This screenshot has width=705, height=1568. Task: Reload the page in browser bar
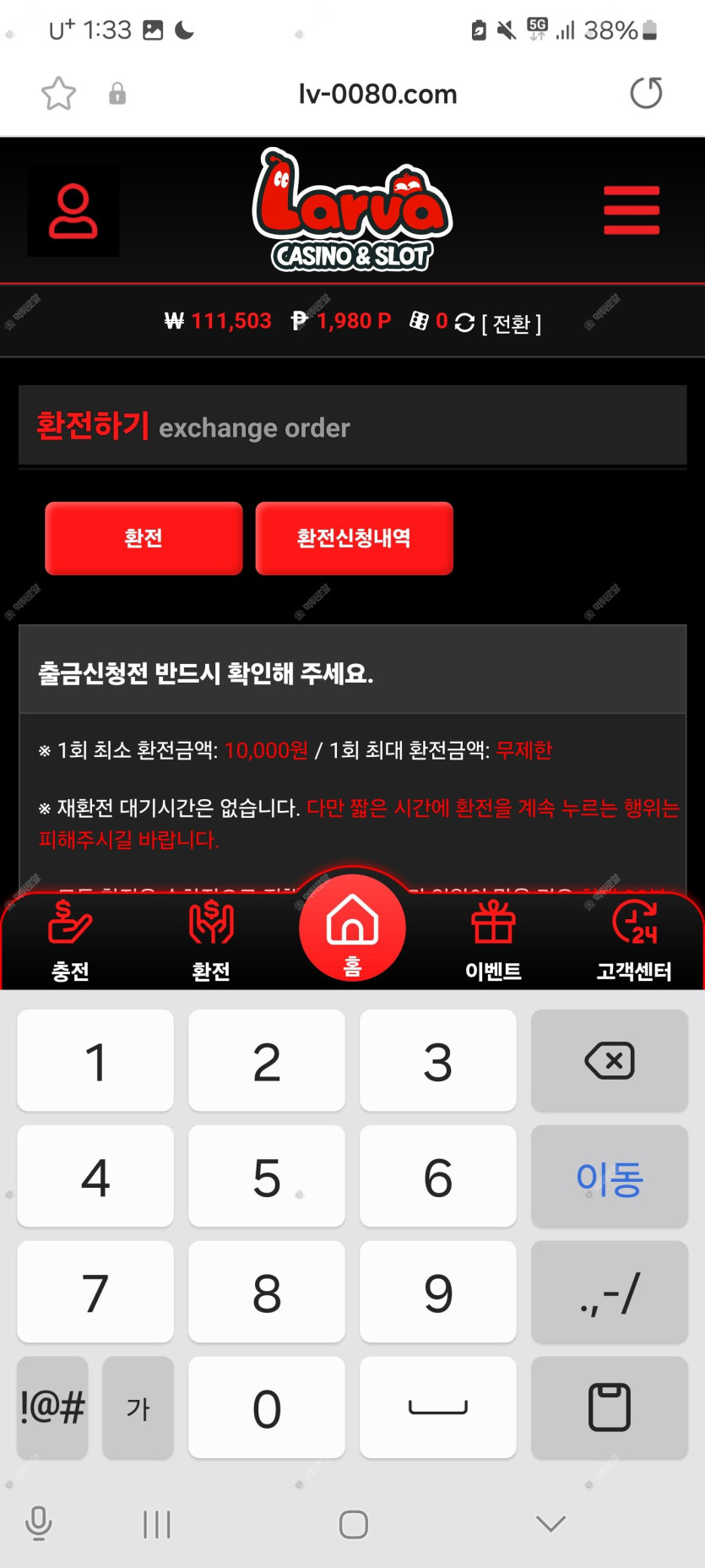646,93
